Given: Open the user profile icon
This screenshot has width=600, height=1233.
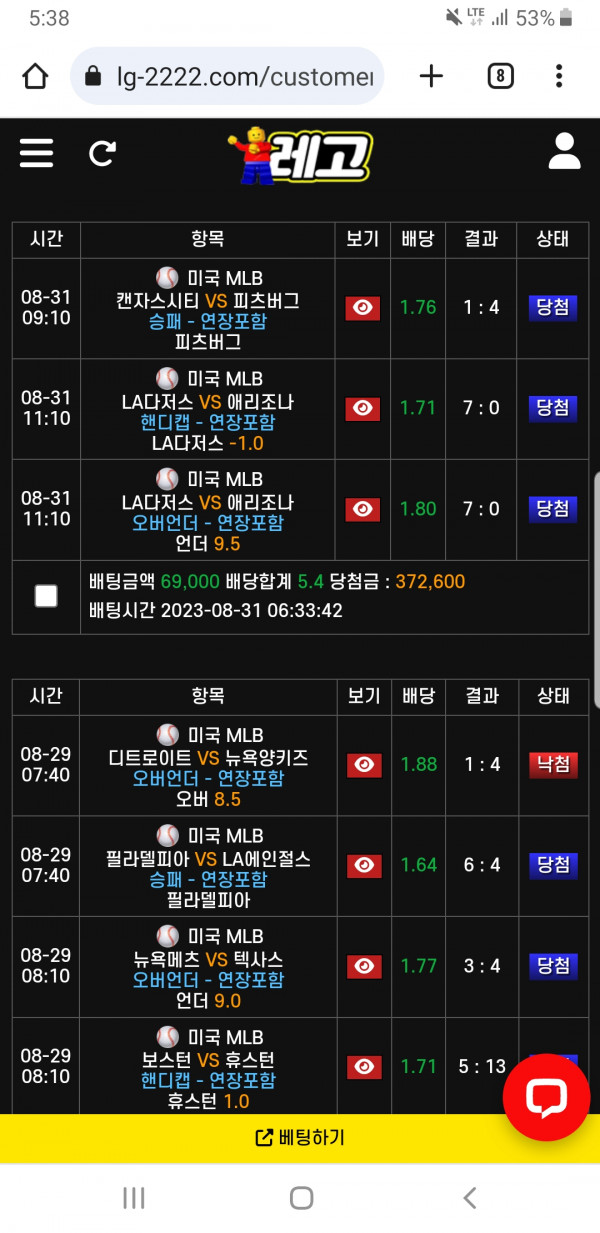Looking at the screenshot, I should (x=564, y=151).
